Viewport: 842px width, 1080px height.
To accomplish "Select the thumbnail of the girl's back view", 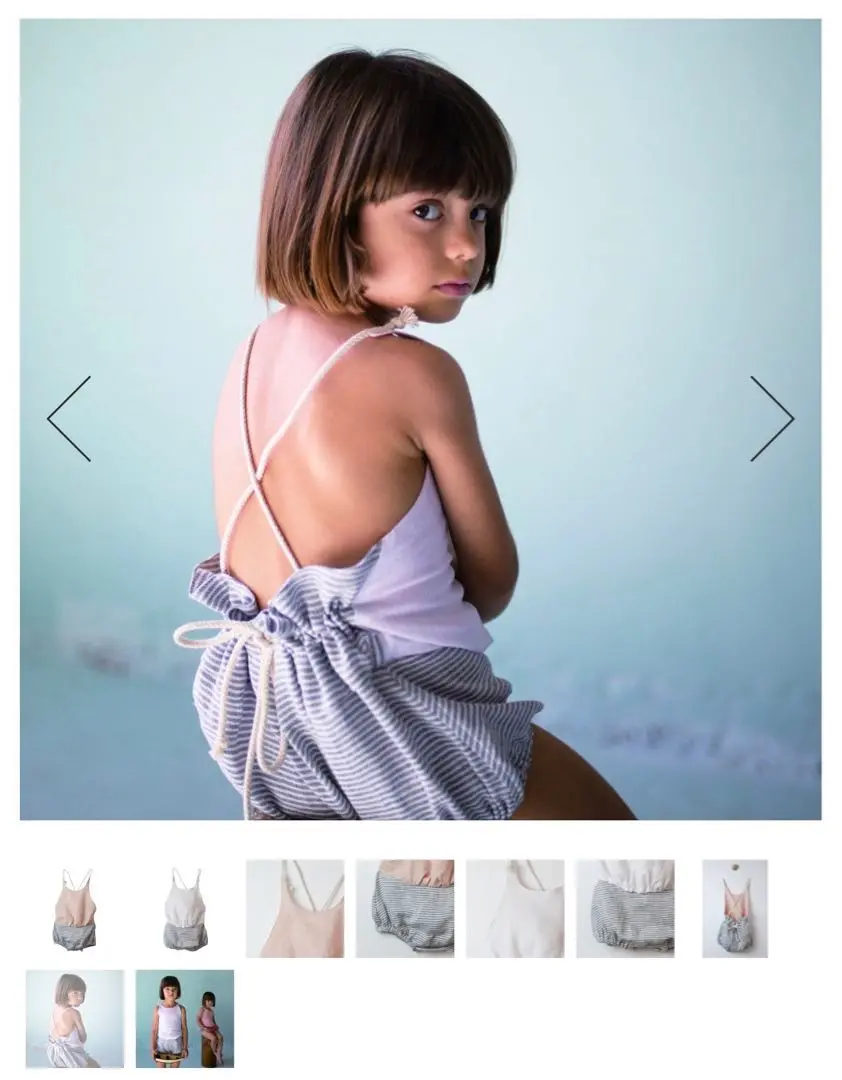I will [x=75, y=1018].
